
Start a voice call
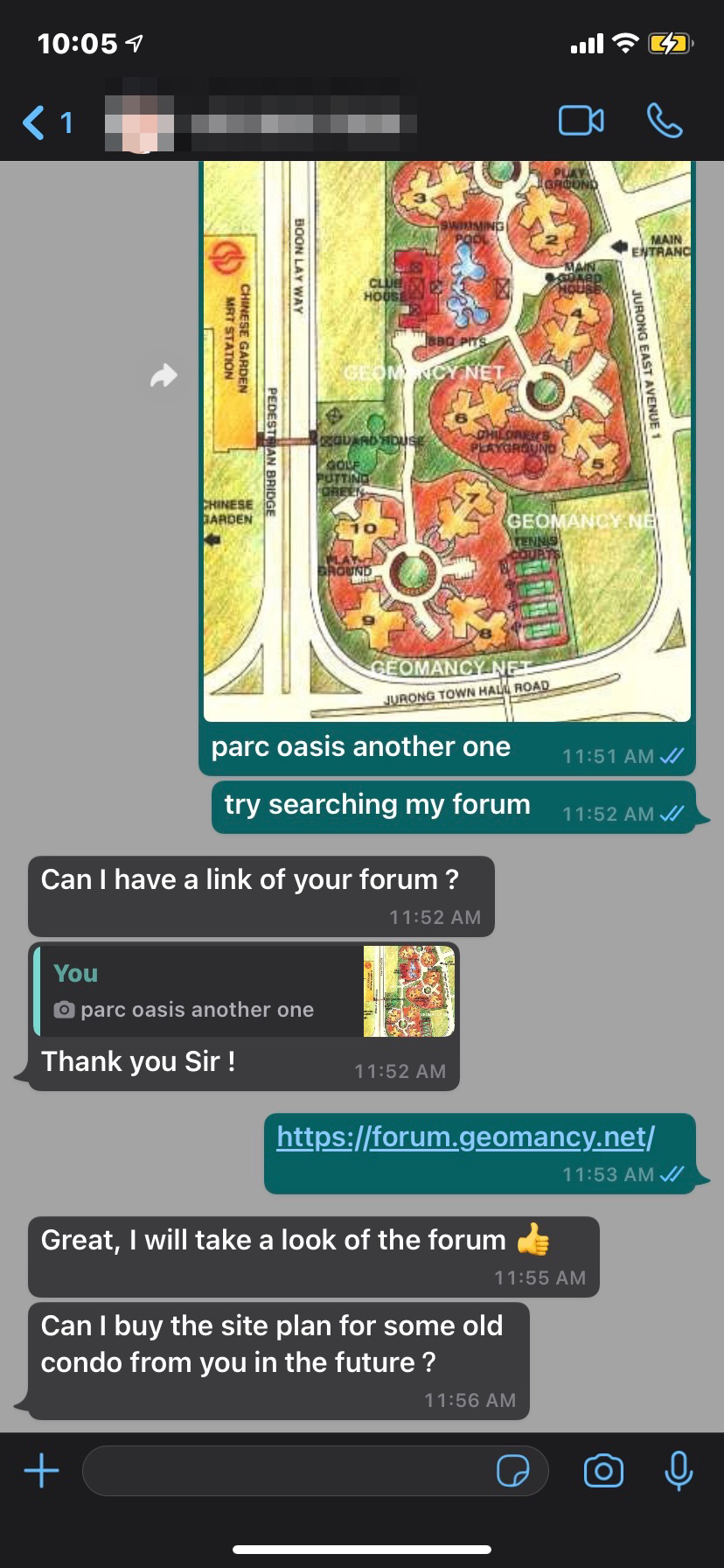pos(665,122)
